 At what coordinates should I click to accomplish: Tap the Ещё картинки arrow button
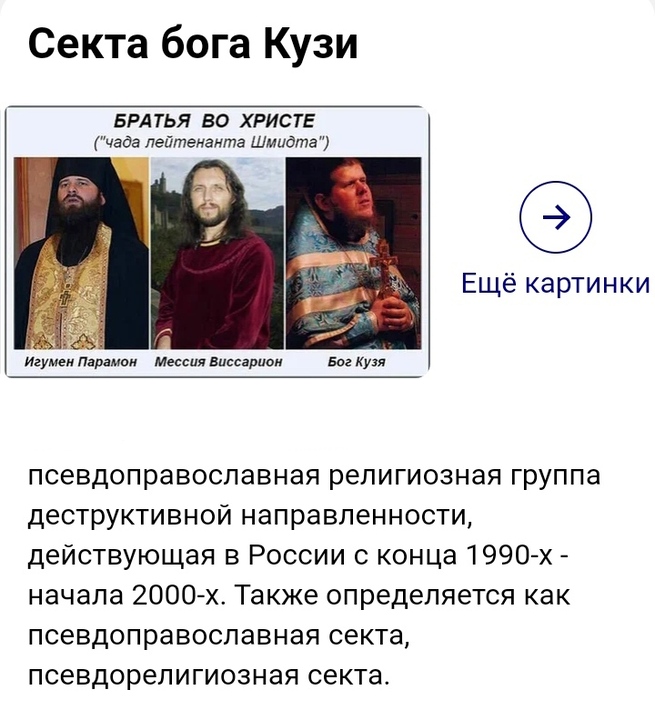pos(555,217)
